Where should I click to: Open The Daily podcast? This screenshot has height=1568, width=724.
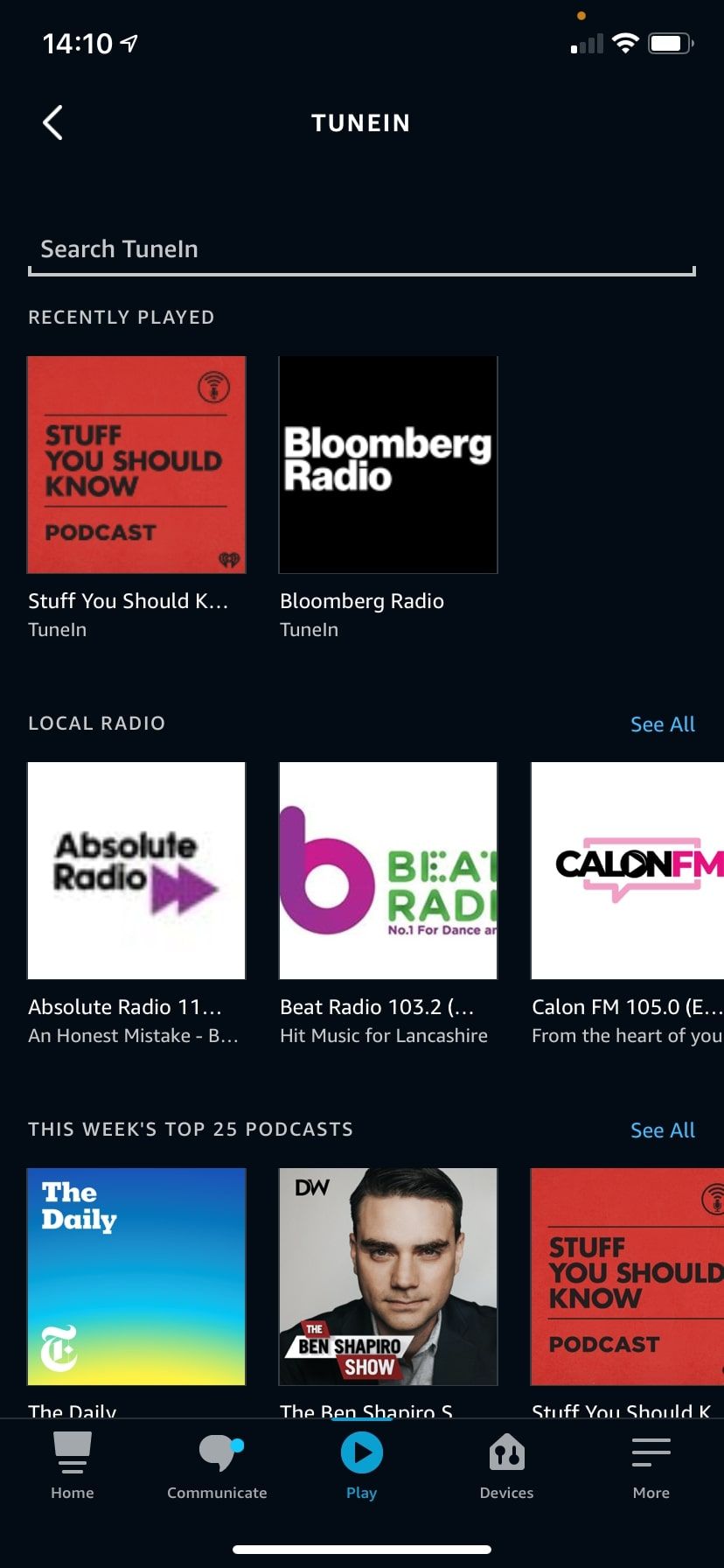point(136,1277)
